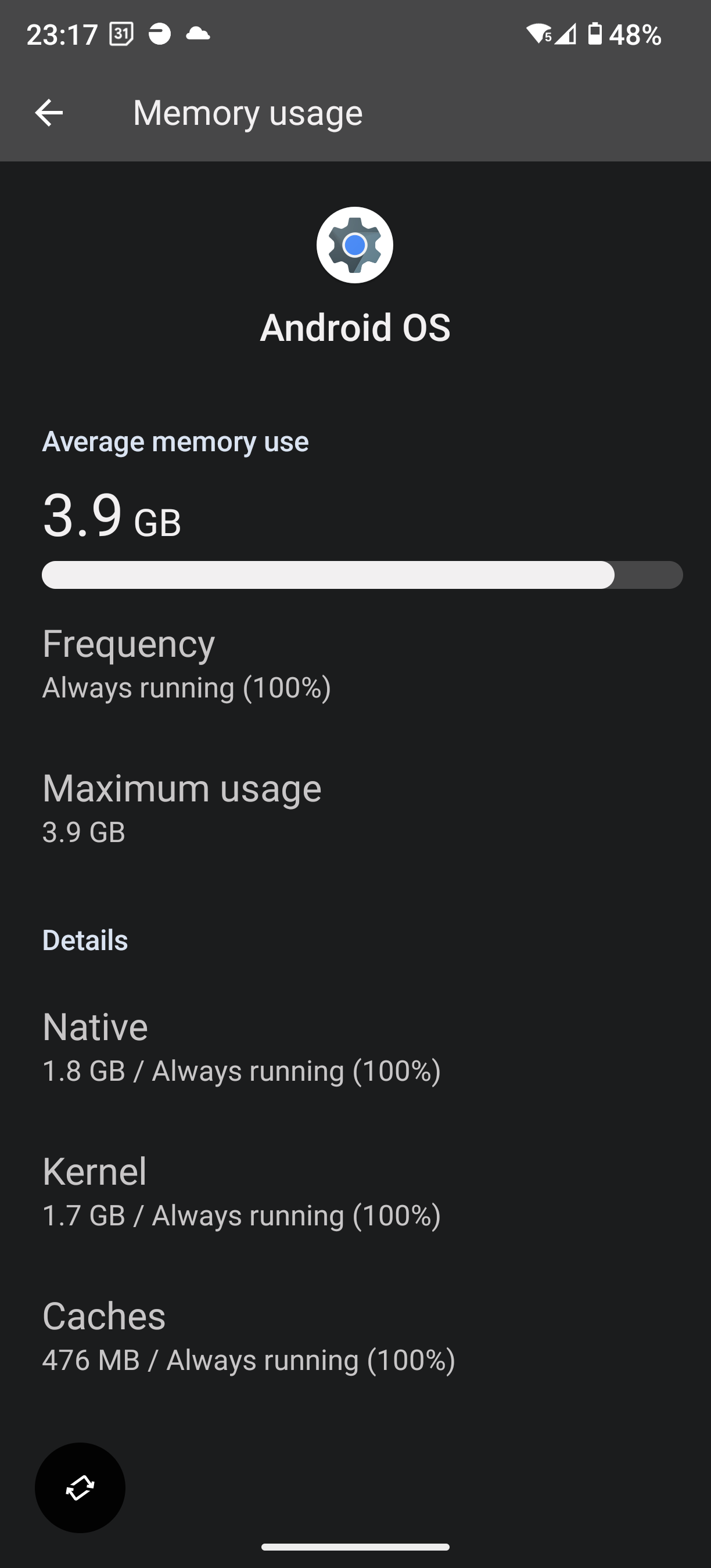Open the Native memory details row
This screenshot has width=711, height=1568.
tap(355, 1047)
